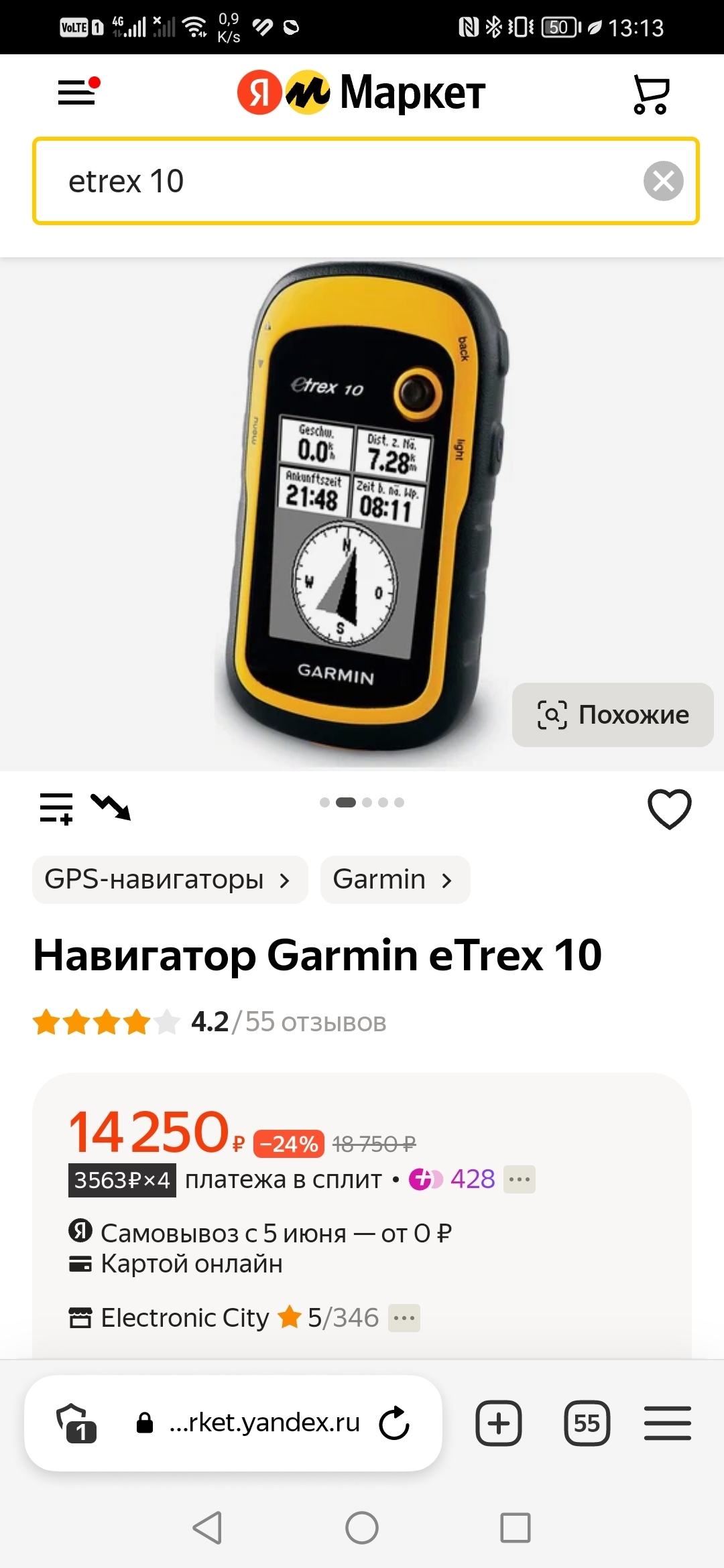Go back with the system back button
This screenshot has height=1568, width=724.
click(x=207, y=1528)
